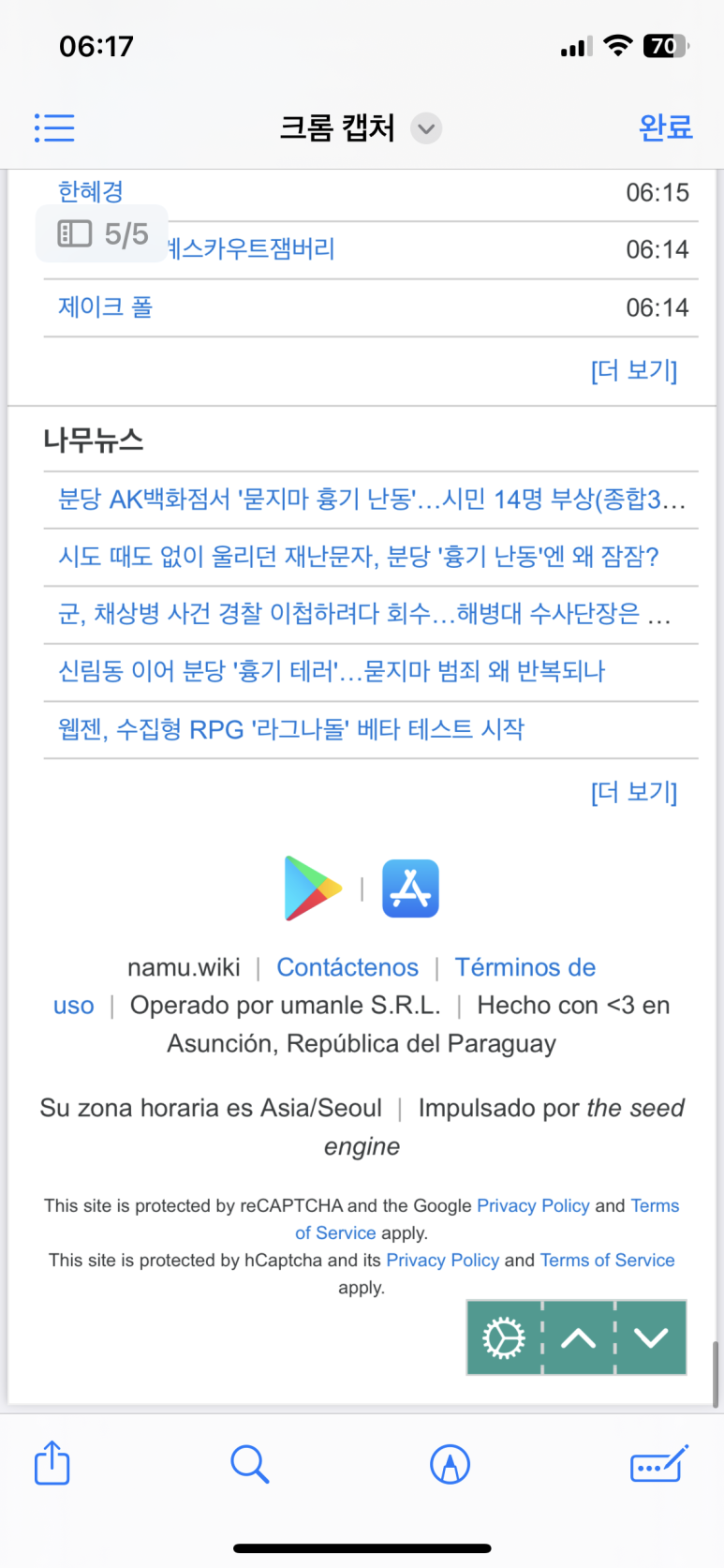Open recent change 한혜경
724x1568 pixels.
pyautogui.click(x=91, y=192)
